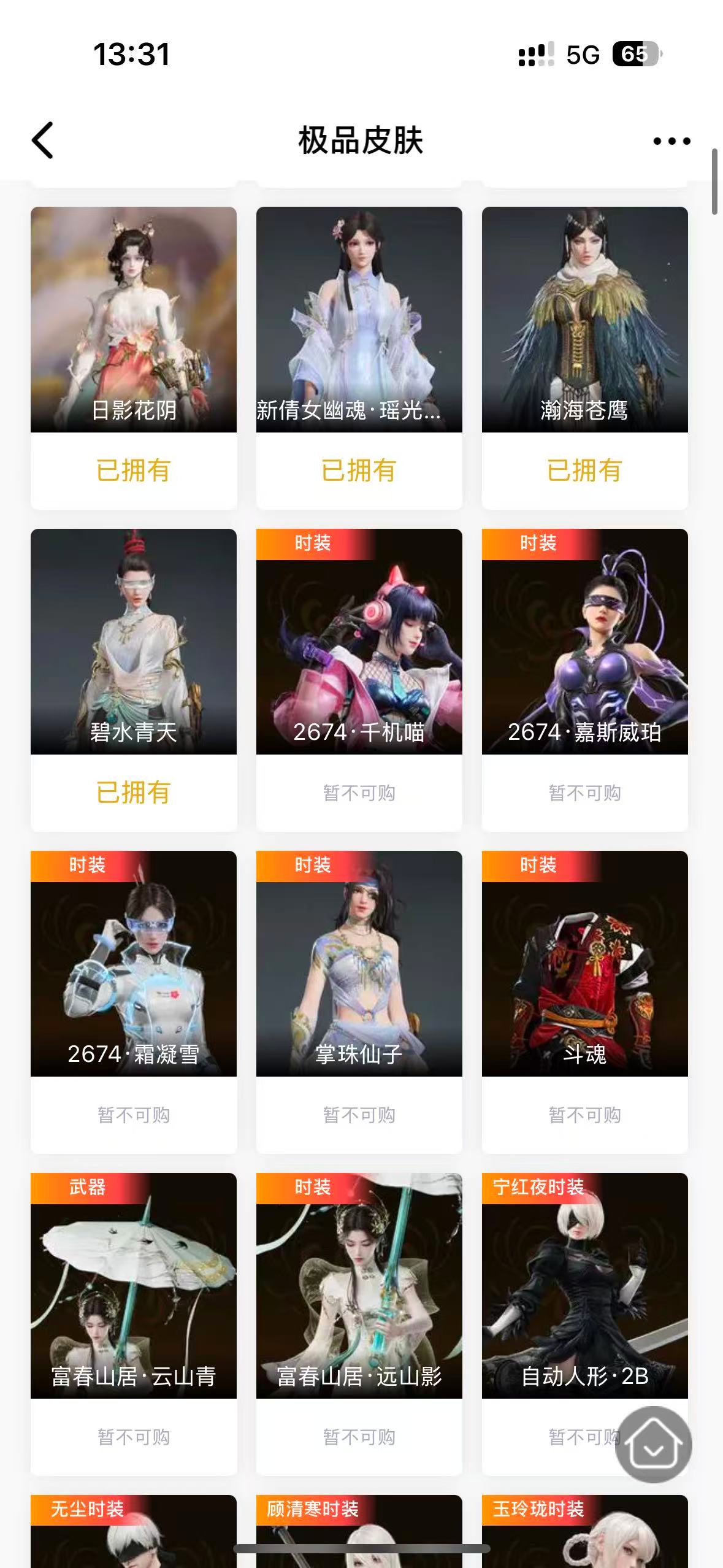Tap the floating home button

coord(654,1445)
